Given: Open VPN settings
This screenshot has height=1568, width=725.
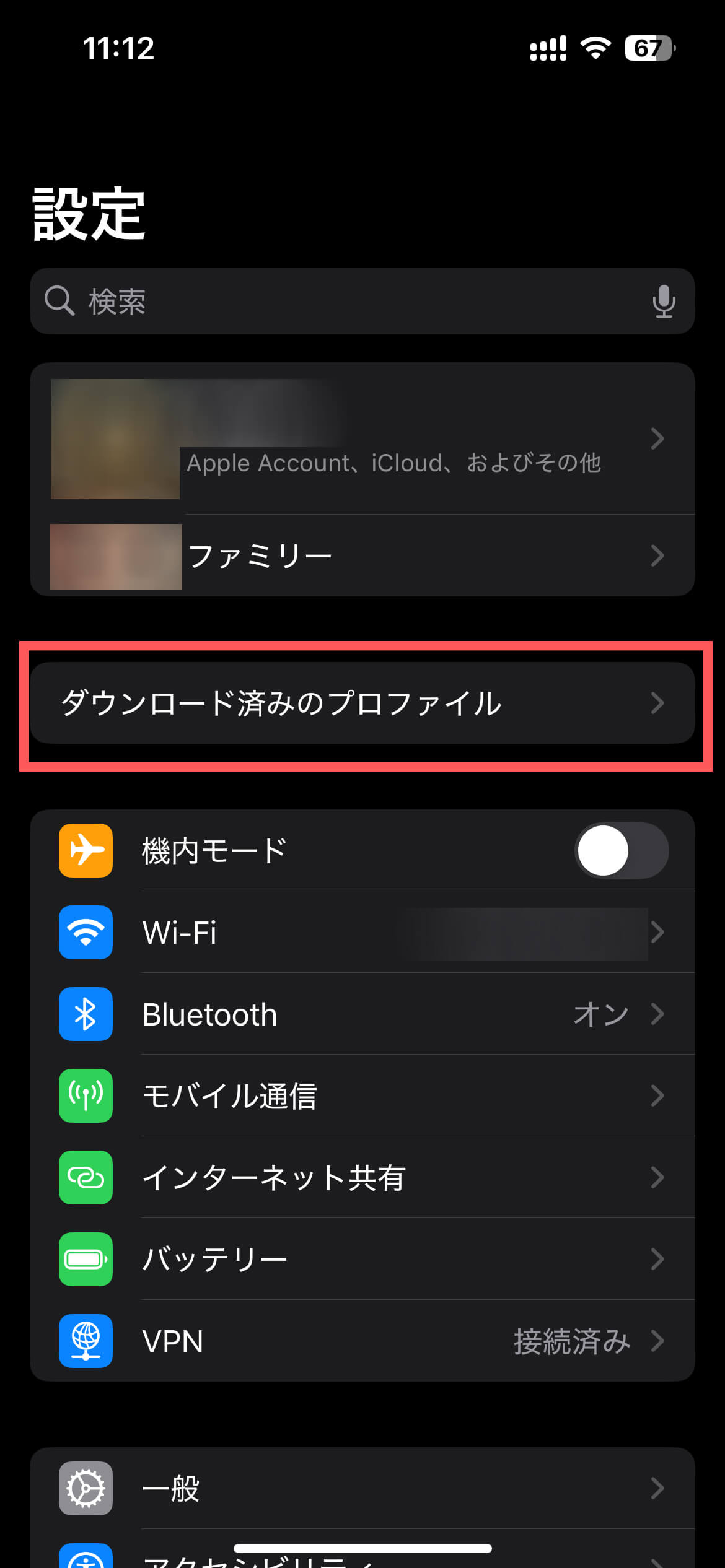Looking at the screenshot, I should pos(362,1341).
